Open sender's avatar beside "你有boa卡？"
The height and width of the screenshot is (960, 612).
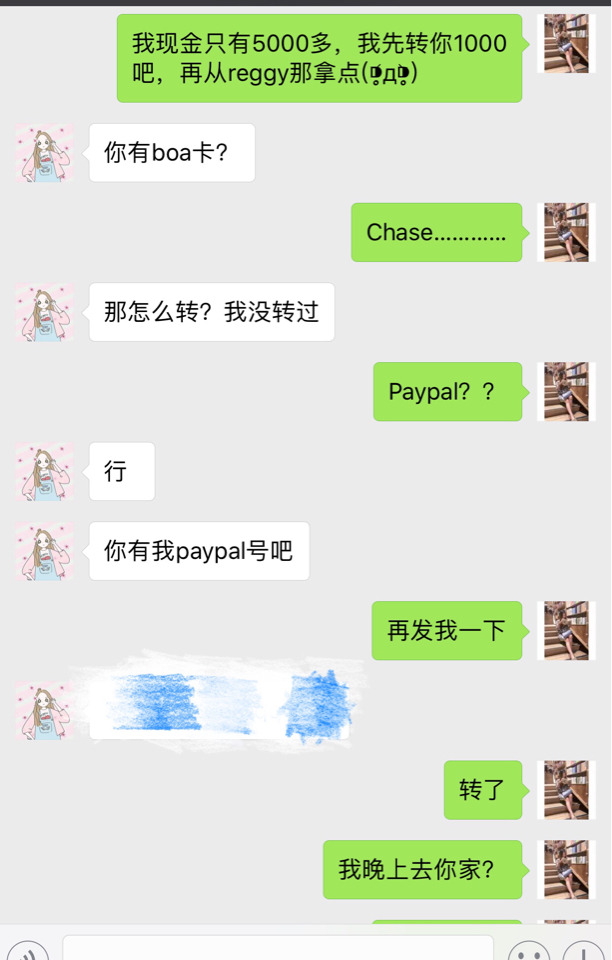[x=45, y=153]
